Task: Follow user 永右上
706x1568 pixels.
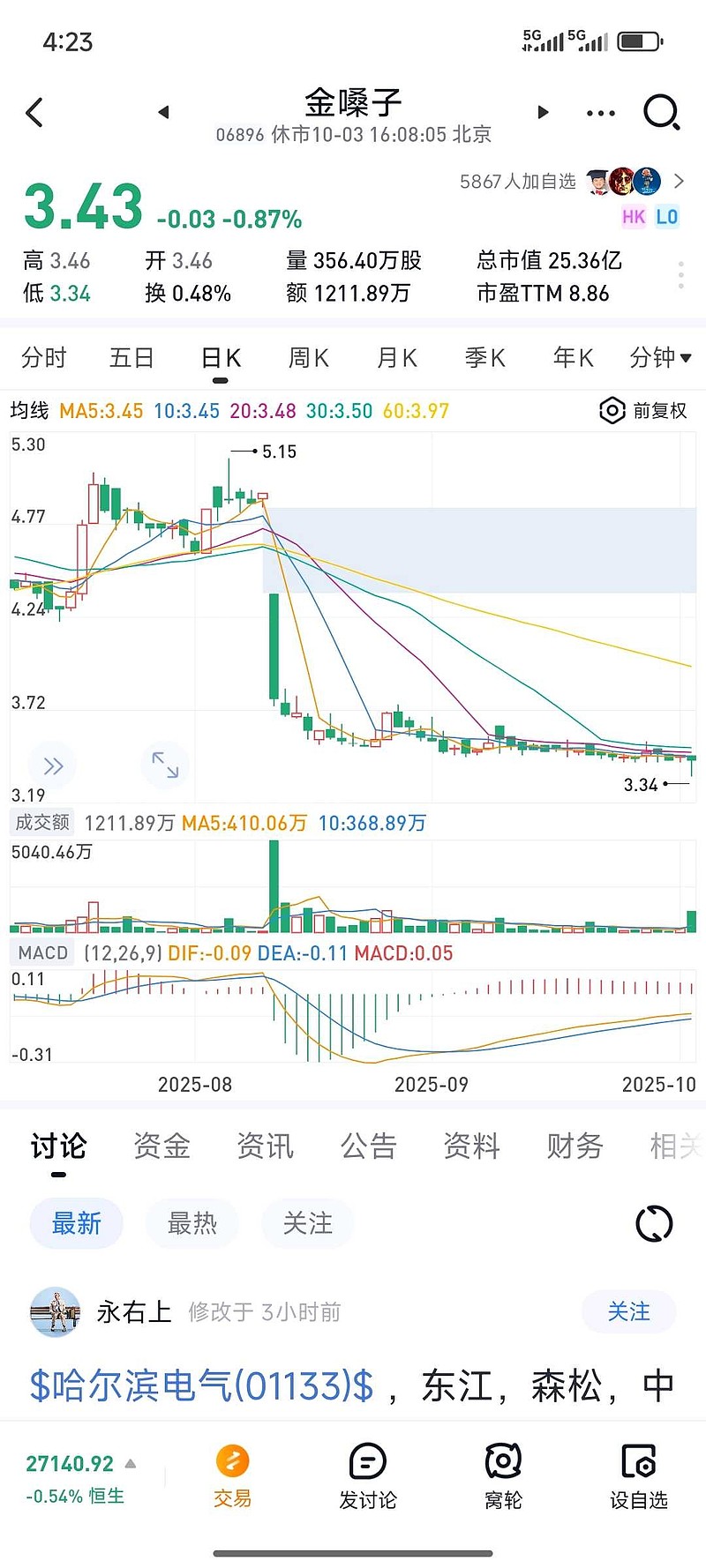Action: coord(628,1311)
